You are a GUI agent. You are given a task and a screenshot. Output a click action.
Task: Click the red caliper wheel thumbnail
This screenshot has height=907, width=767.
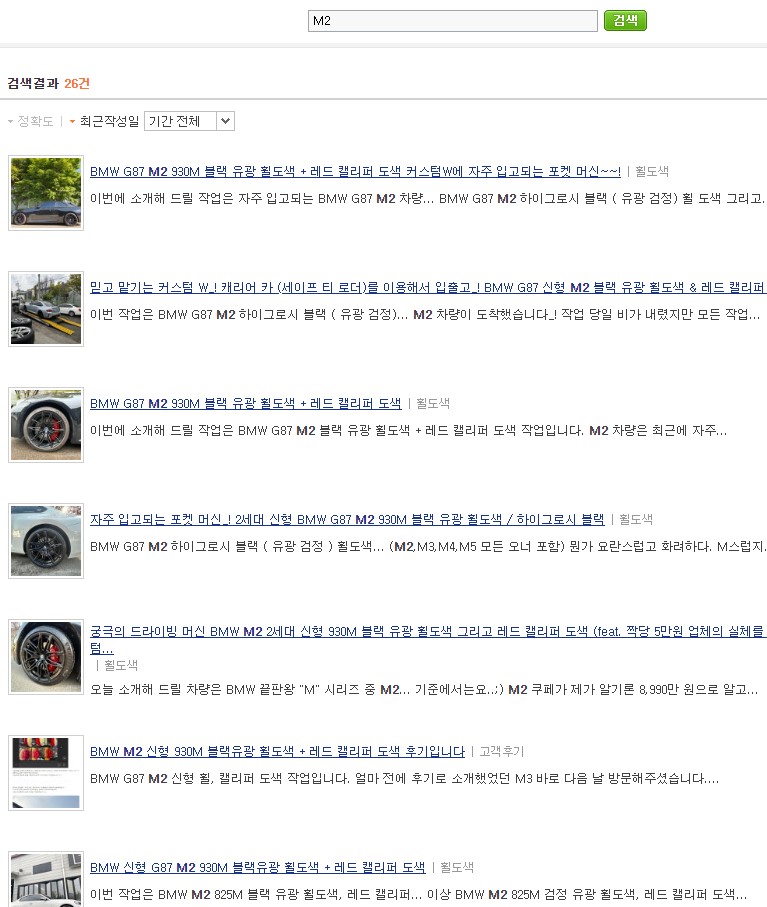[x=45, y=656]
